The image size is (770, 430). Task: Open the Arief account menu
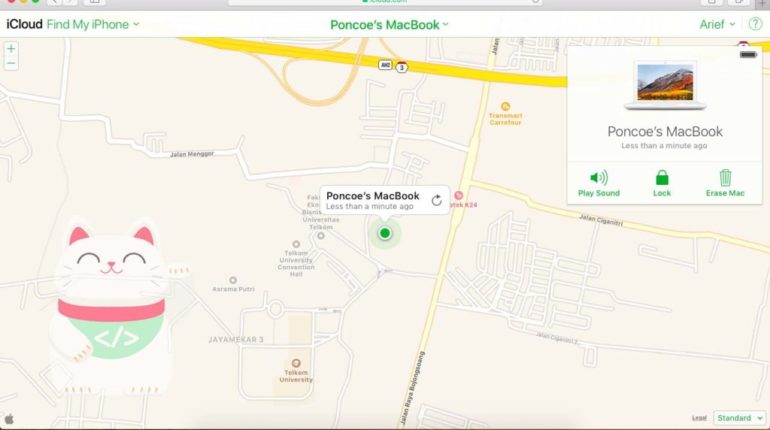717,24
